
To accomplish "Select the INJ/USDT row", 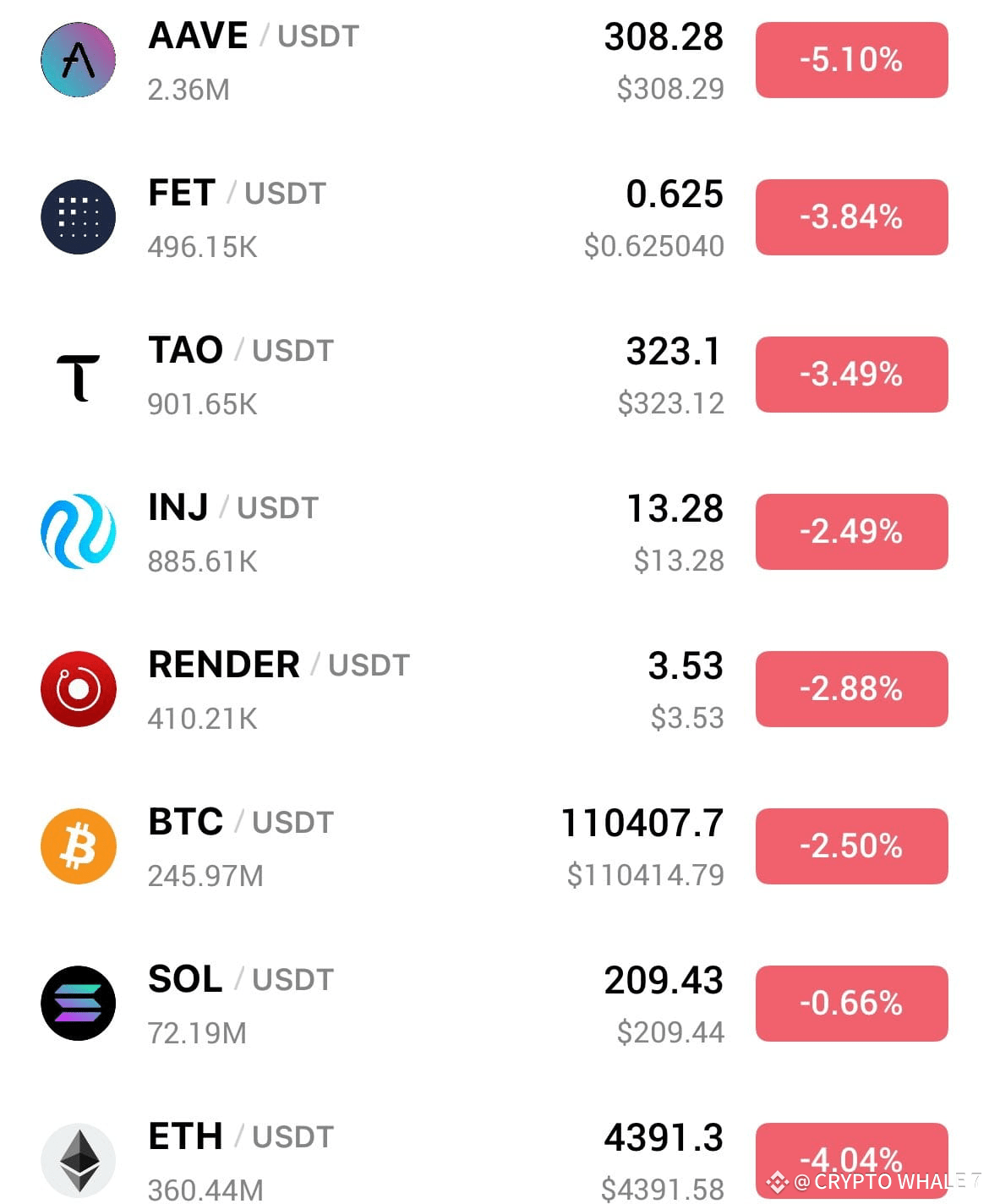I will coord(494,532).
